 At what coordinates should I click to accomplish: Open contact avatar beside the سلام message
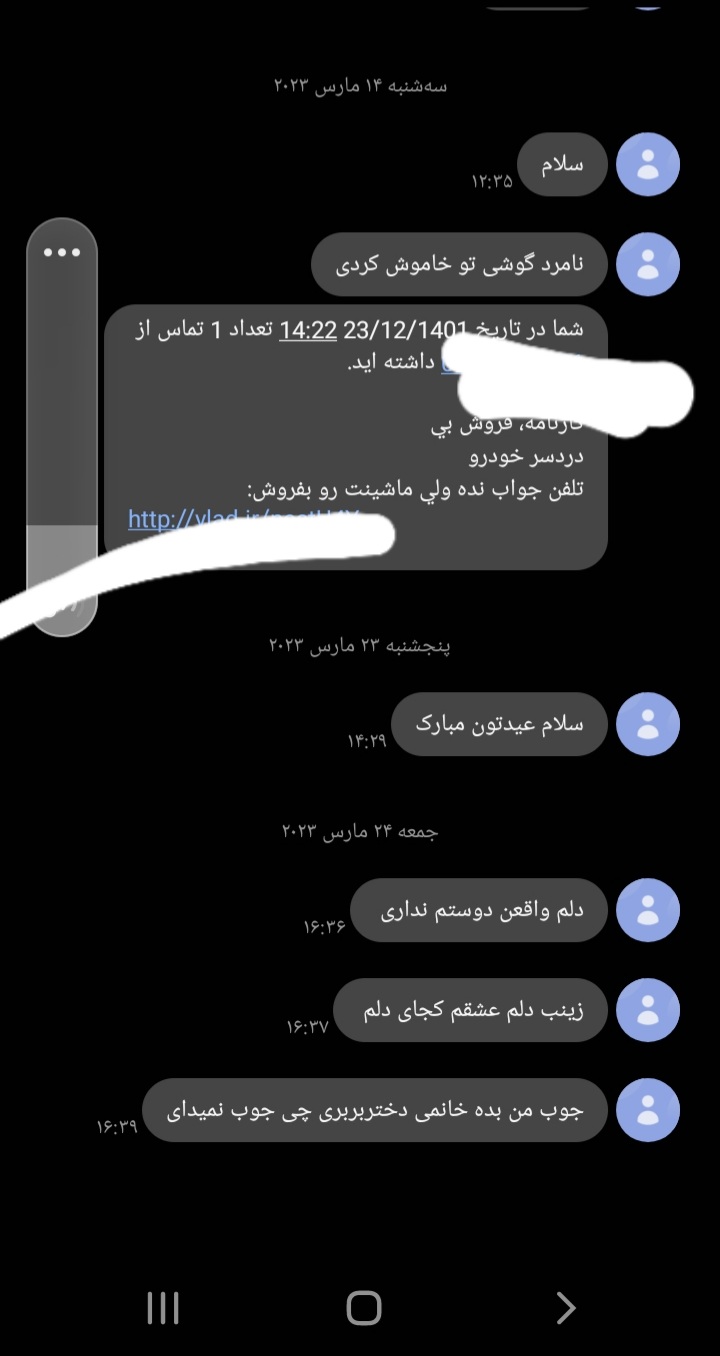pos(647,164)
